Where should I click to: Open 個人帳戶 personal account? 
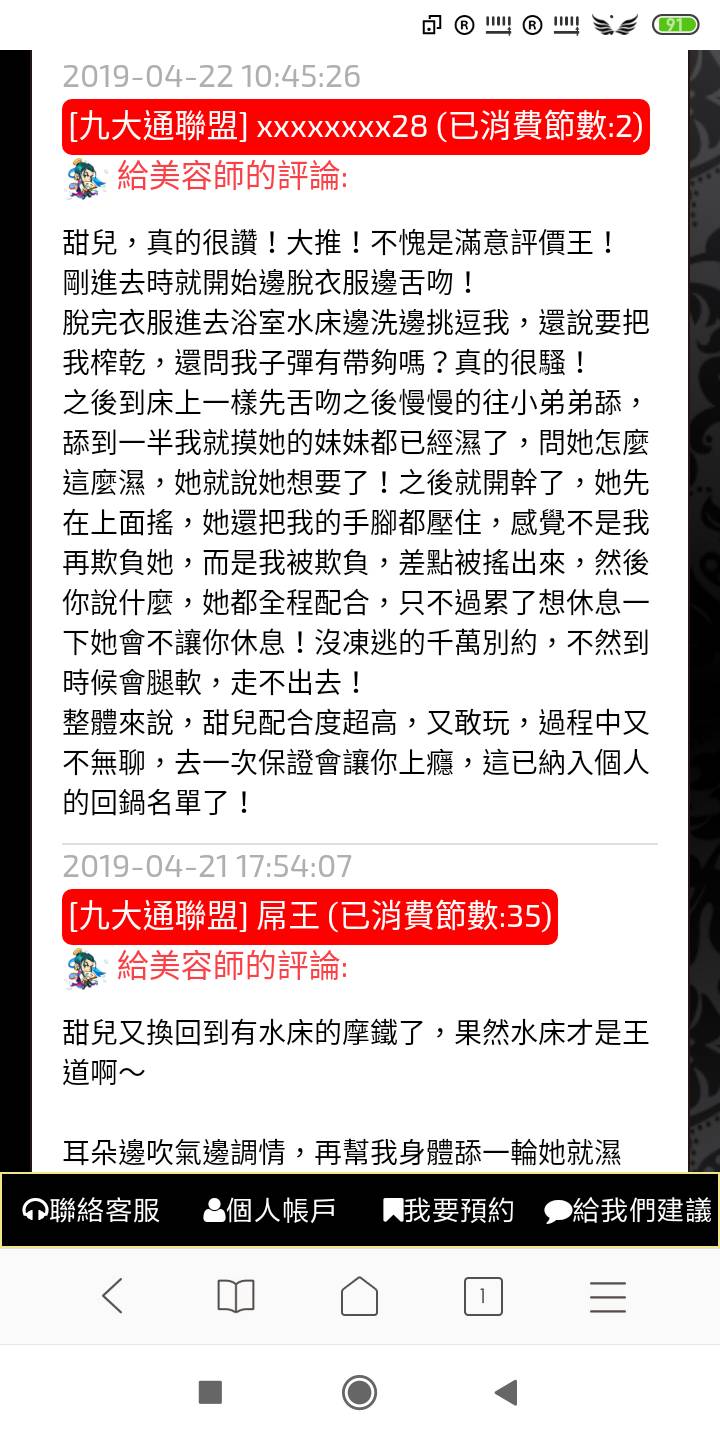(x=270, y=1211)
